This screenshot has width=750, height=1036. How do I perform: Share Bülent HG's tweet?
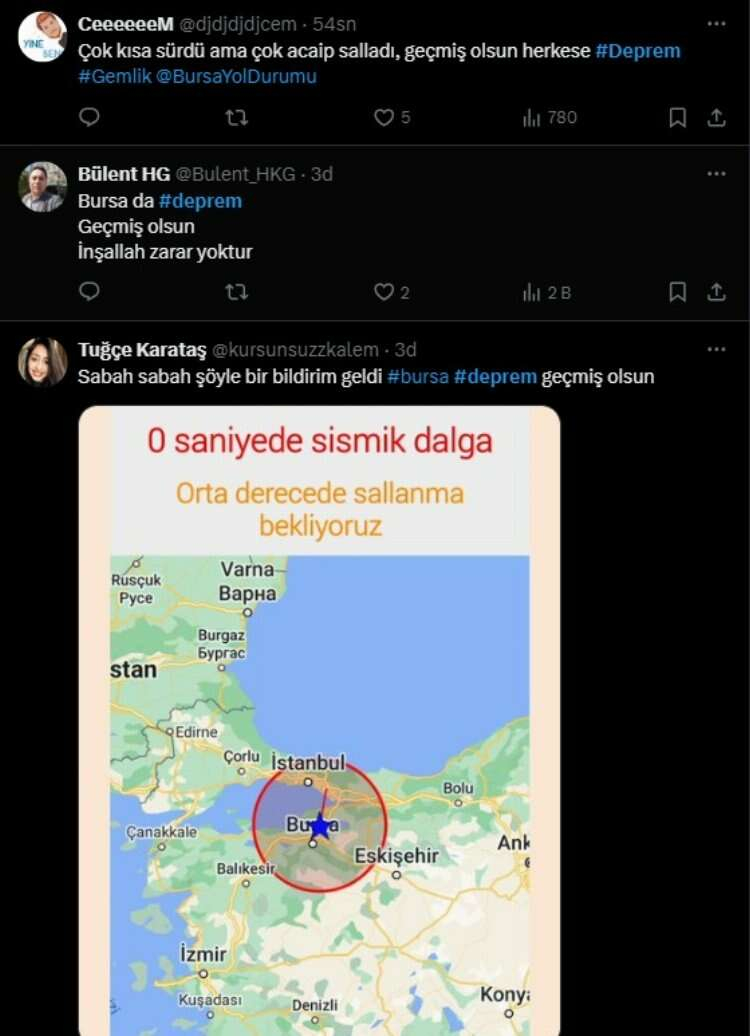point(716,292)
